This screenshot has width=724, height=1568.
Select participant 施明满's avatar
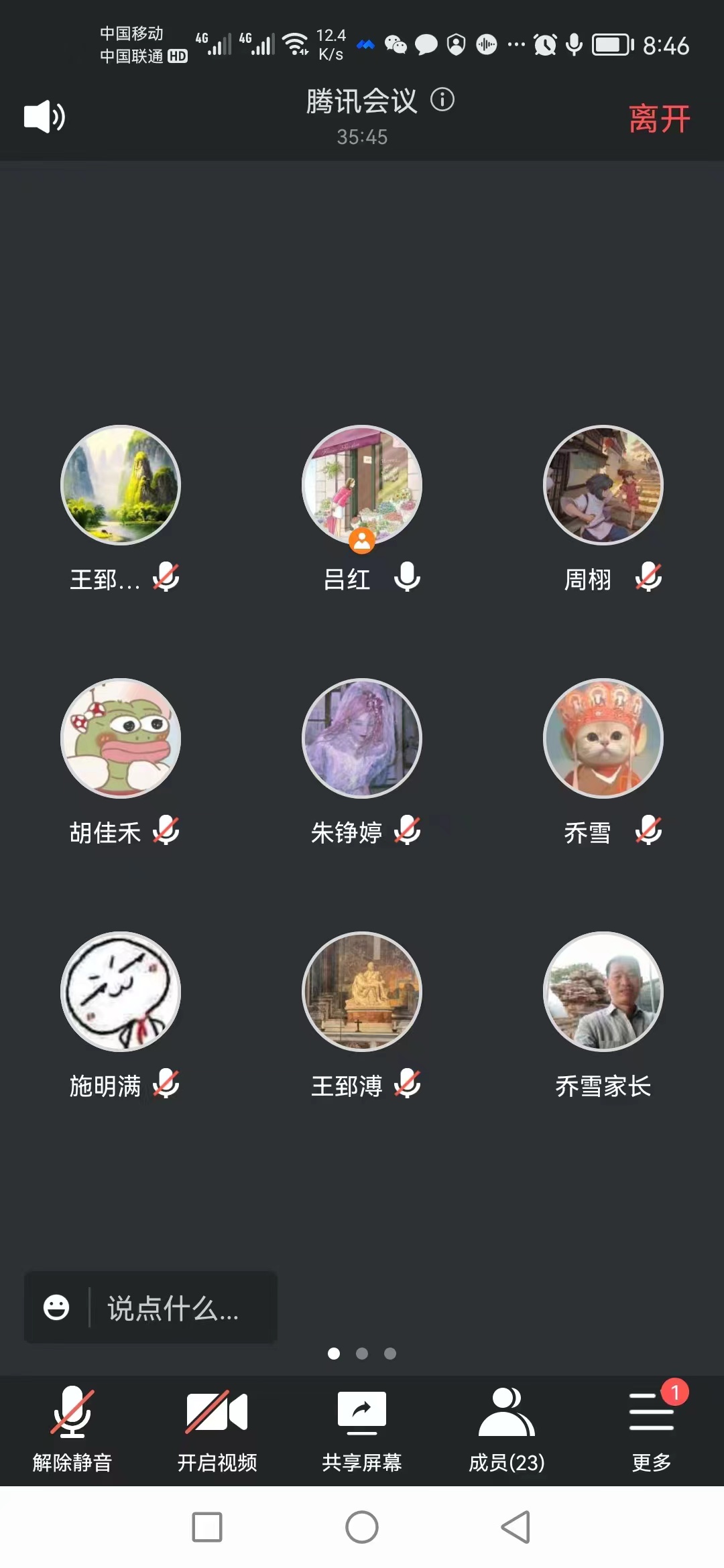[x=121, y=992]
